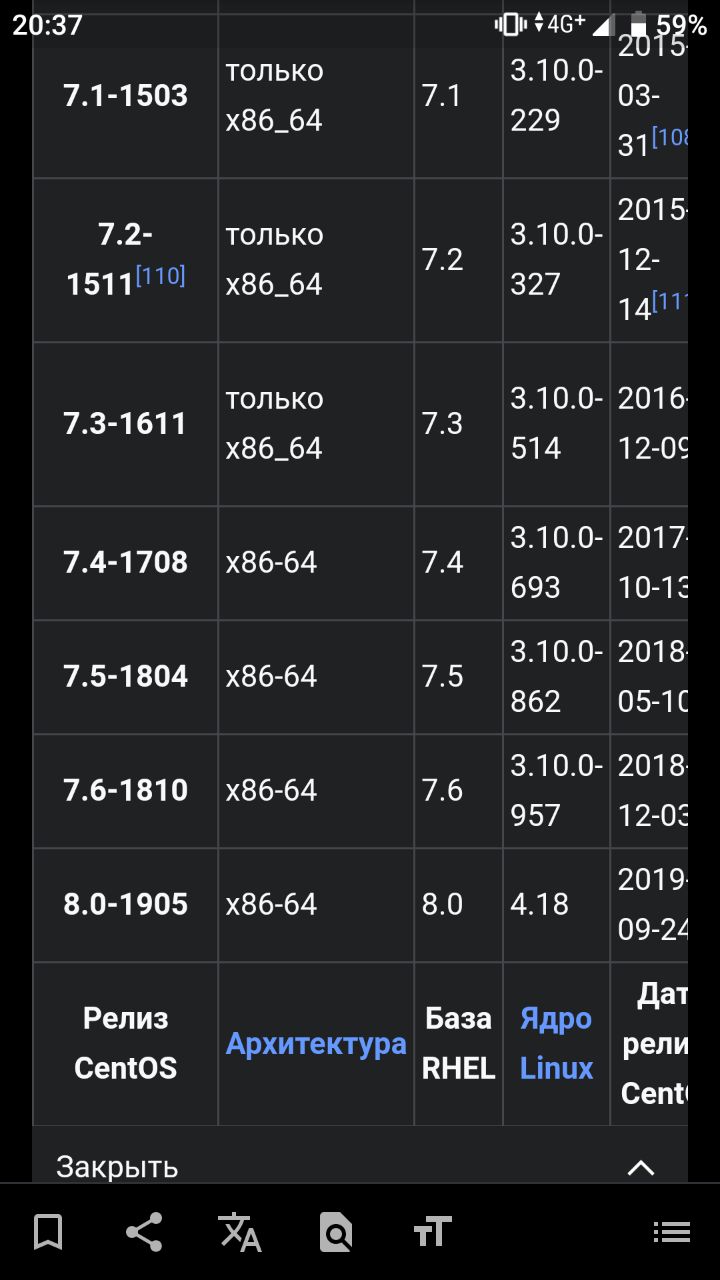Image resolution: width=720 pixels, height=1280 pixels.
Task: Open the Архитектура link
Action: tap(316, 1044)
